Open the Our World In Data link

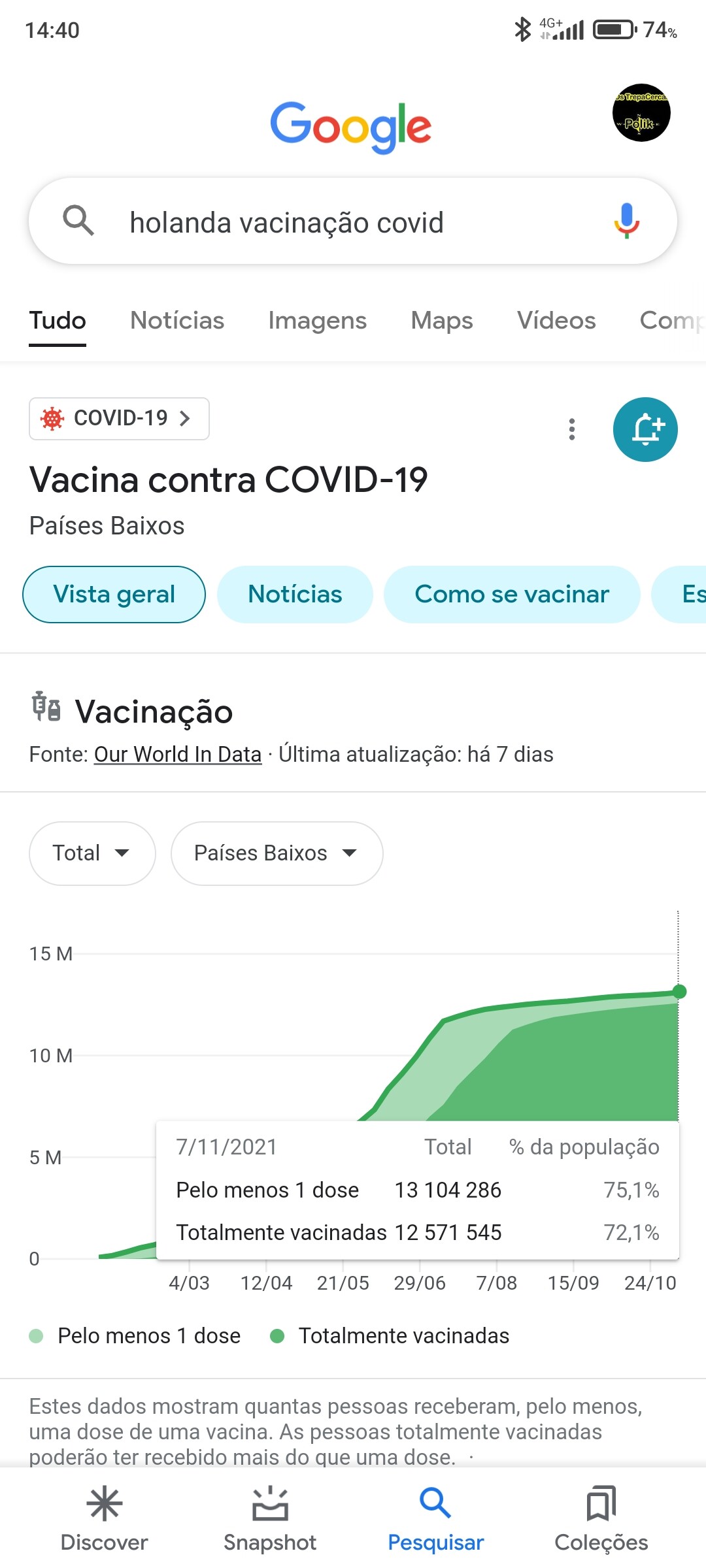point(178,755)
